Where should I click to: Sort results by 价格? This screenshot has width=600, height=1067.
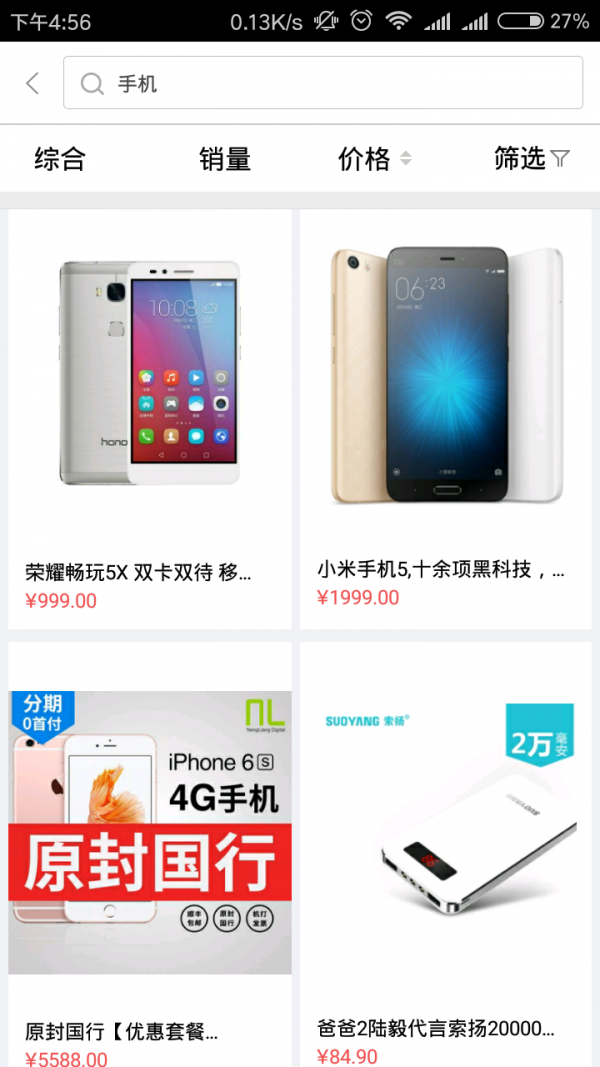[x=374, y=158]
